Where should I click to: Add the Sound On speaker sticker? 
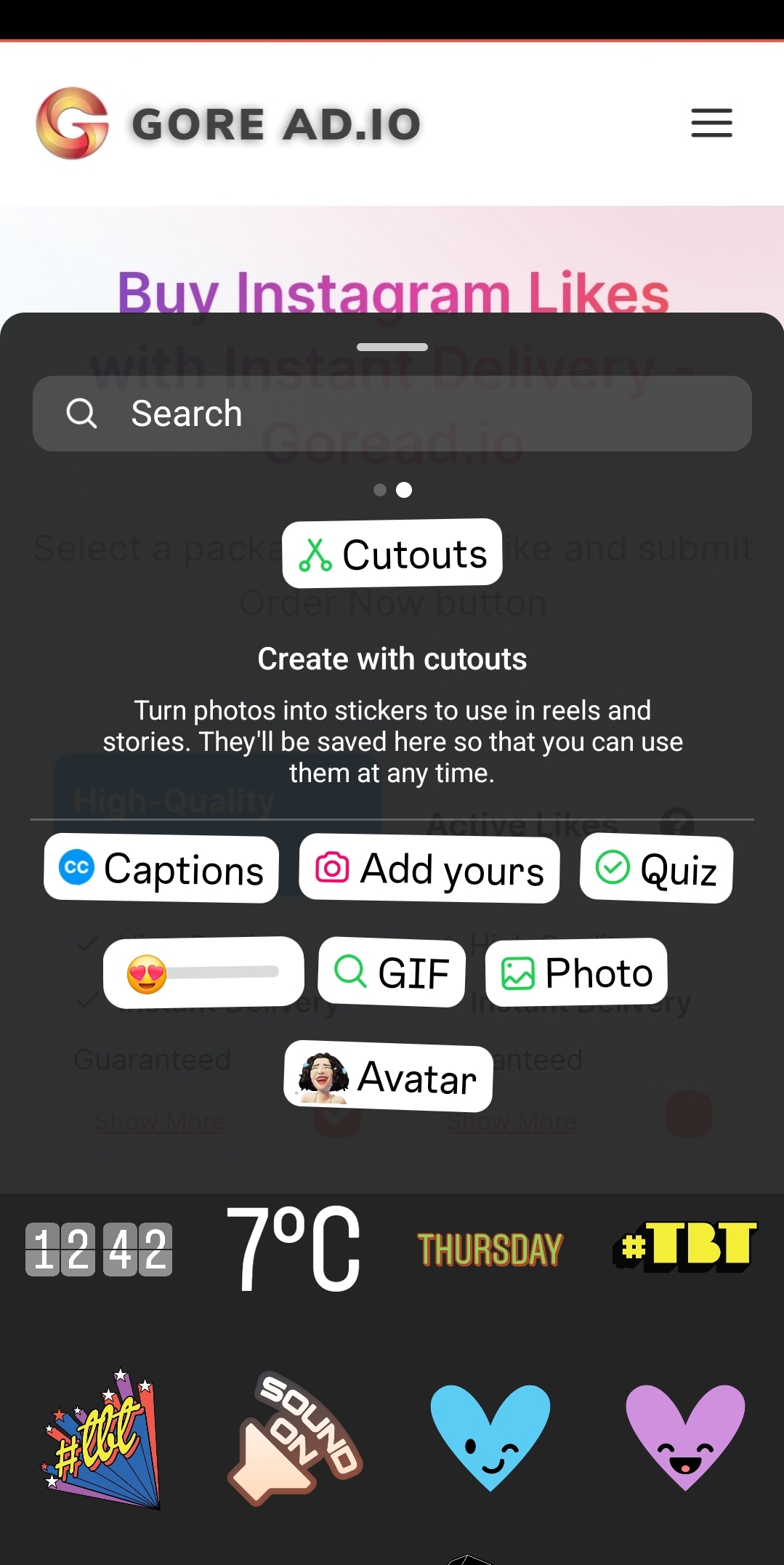[294, 1438]
